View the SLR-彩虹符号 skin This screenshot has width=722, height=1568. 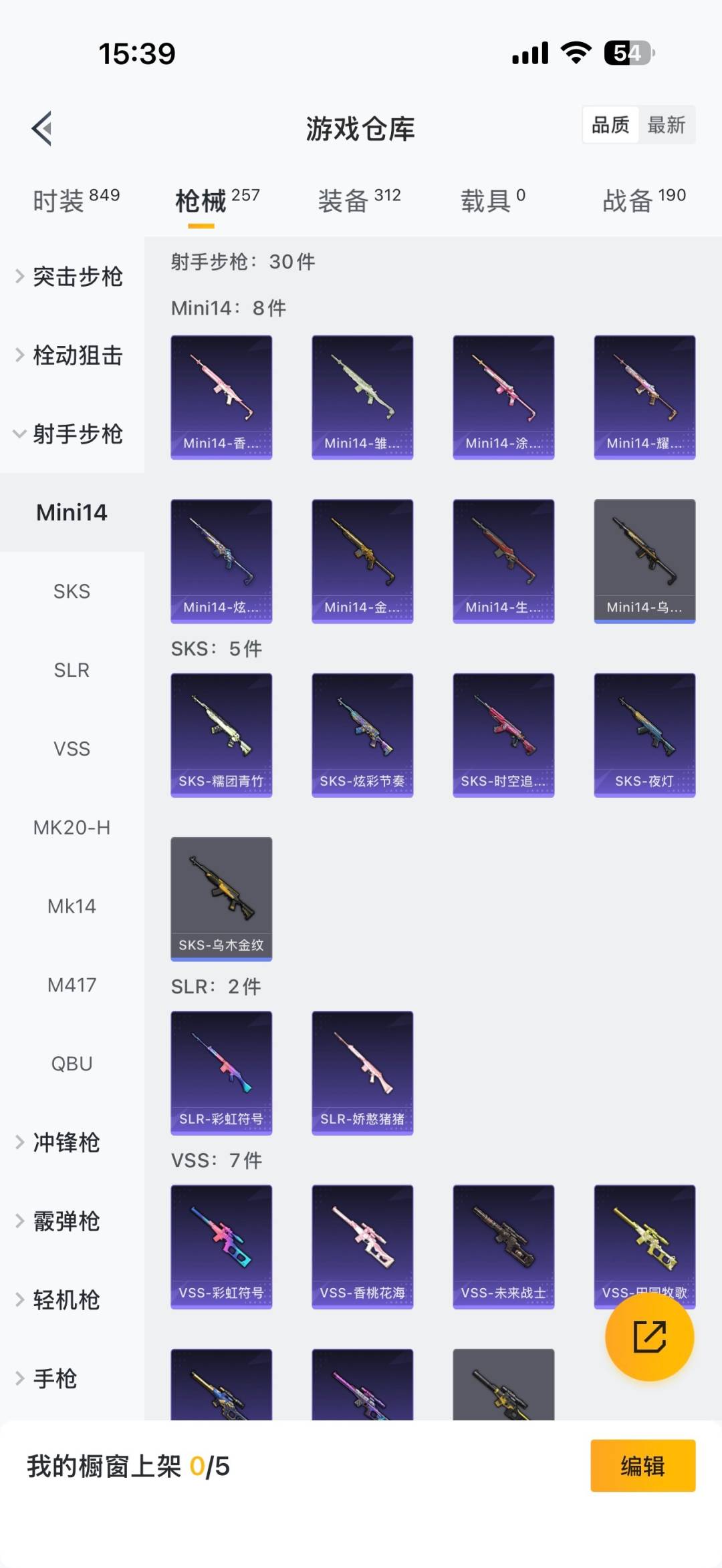pyautogui.click(x=221, y=1072)
